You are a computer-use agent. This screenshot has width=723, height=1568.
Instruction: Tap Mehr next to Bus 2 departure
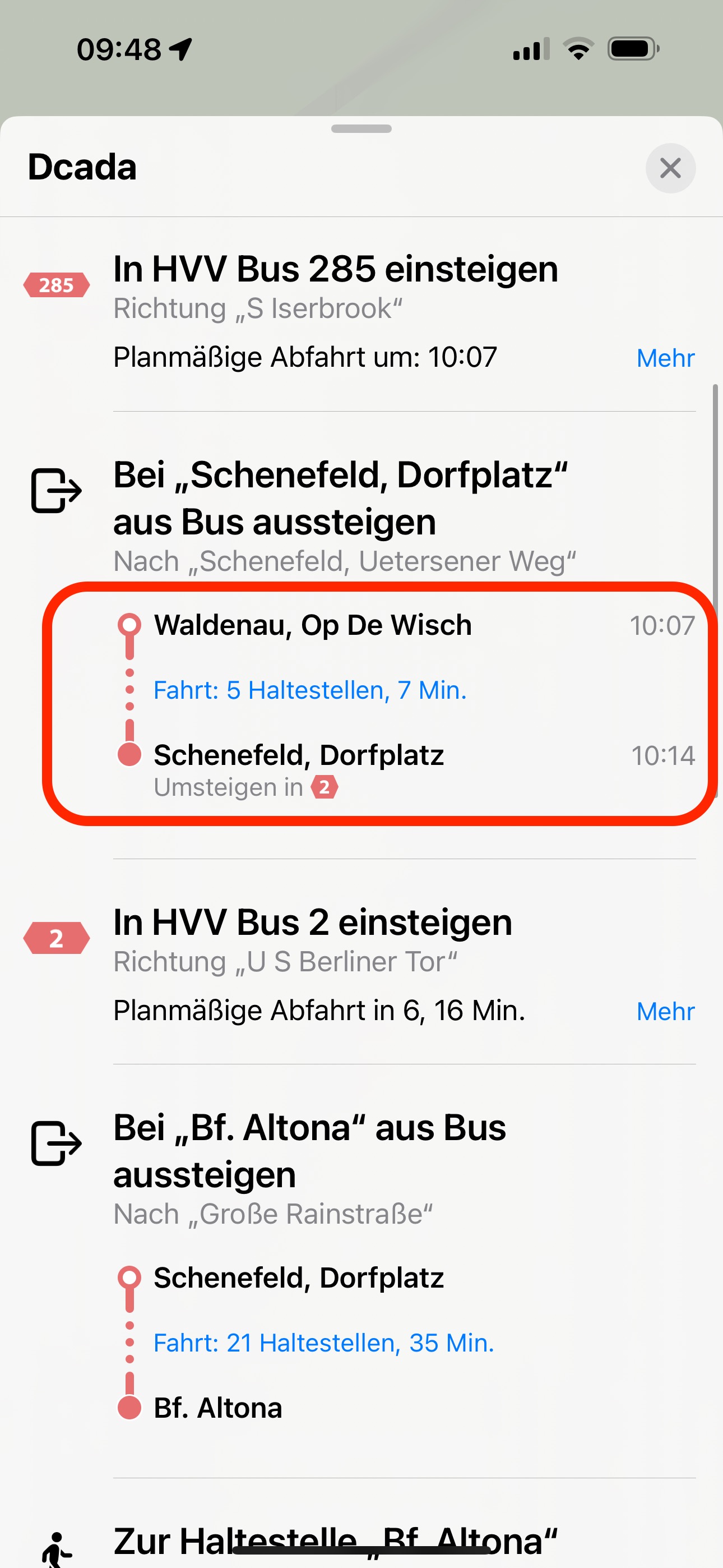pos(665,1011)
